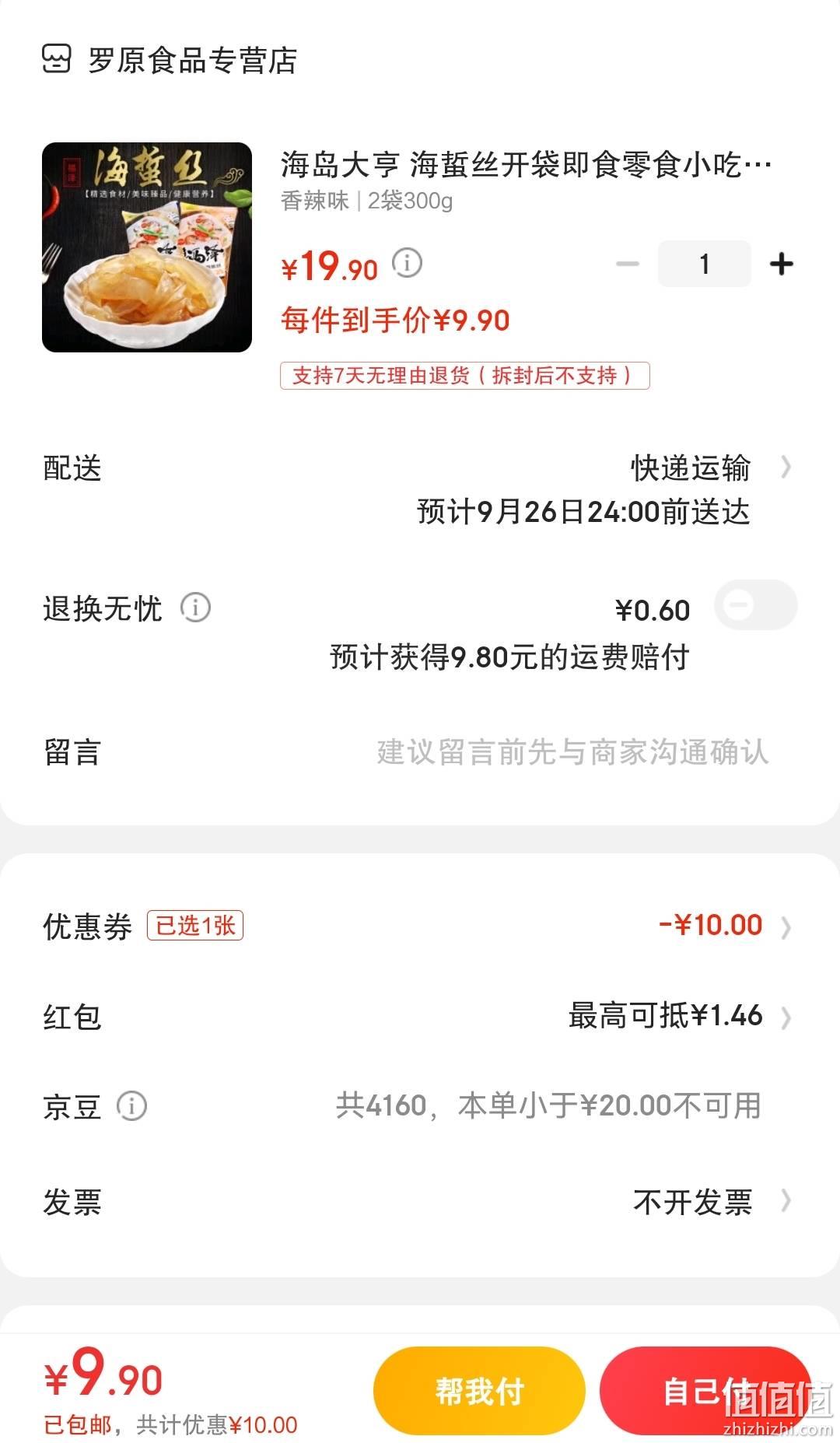Show info about 退换无忧
Image resolution: width=840 pixels, height=1443 pixels.
195,608
